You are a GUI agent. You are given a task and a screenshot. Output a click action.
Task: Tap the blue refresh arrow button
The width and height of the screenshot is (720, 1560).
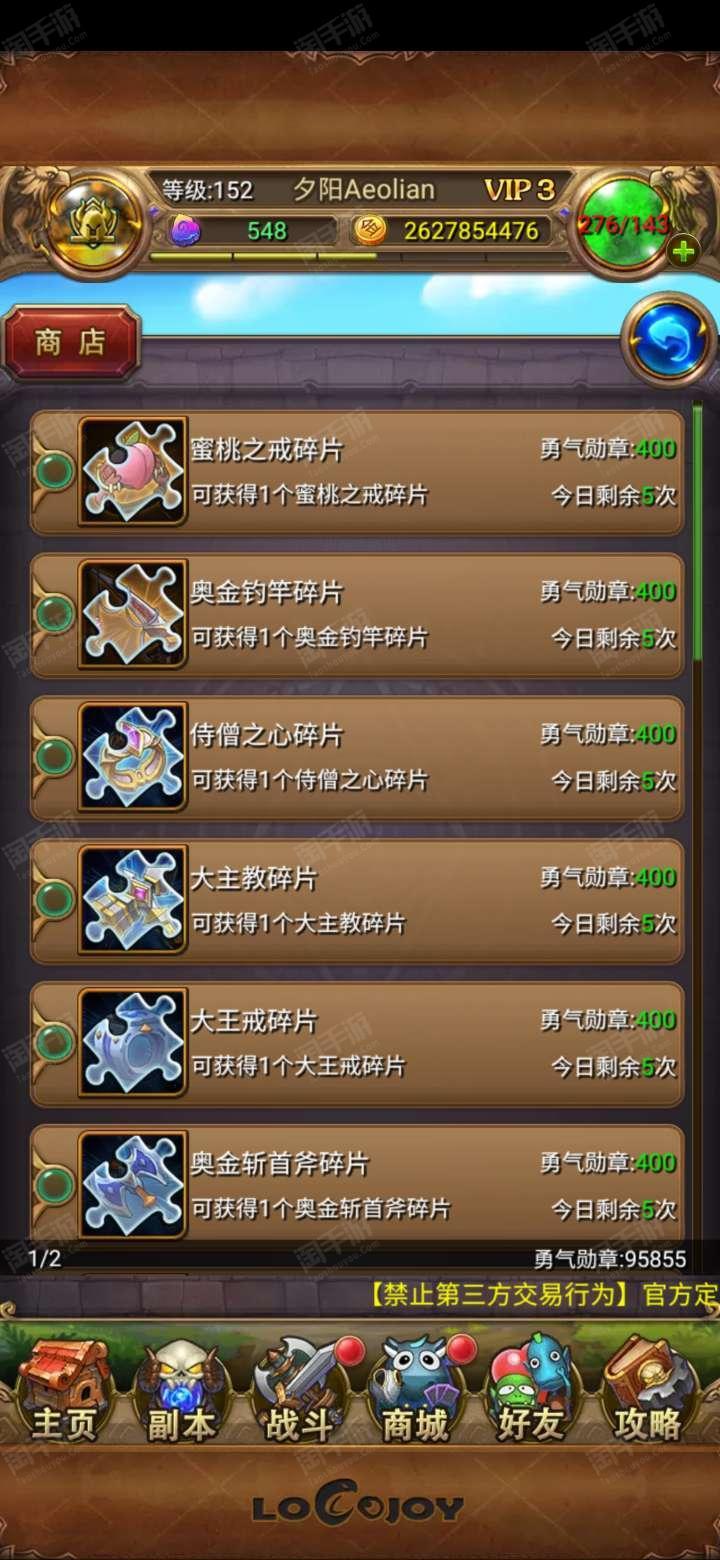tap(668, 341)
